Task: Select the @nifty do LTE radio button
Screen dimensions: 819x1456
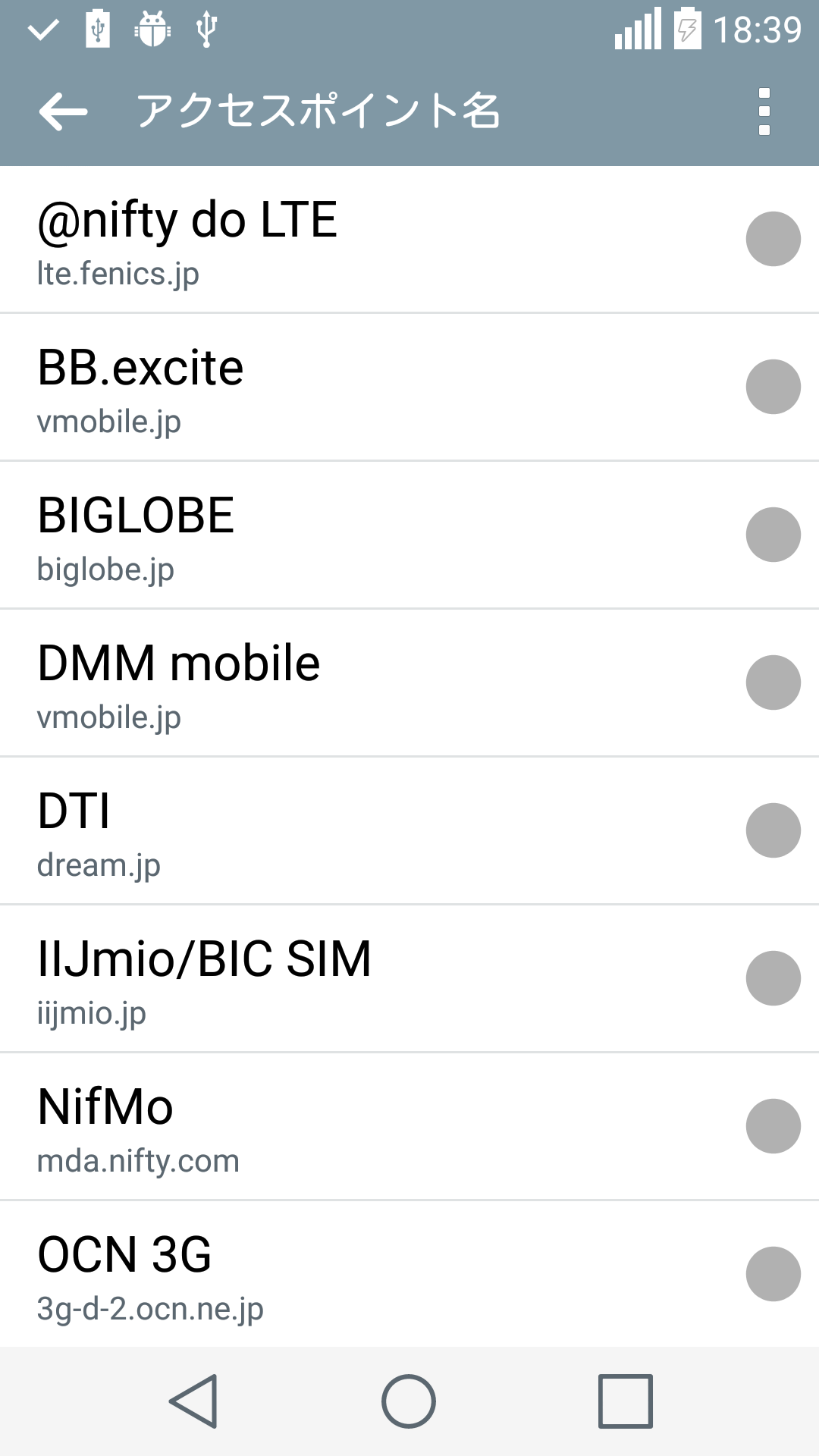Action: pyautogui.click(x=773, y=239)
